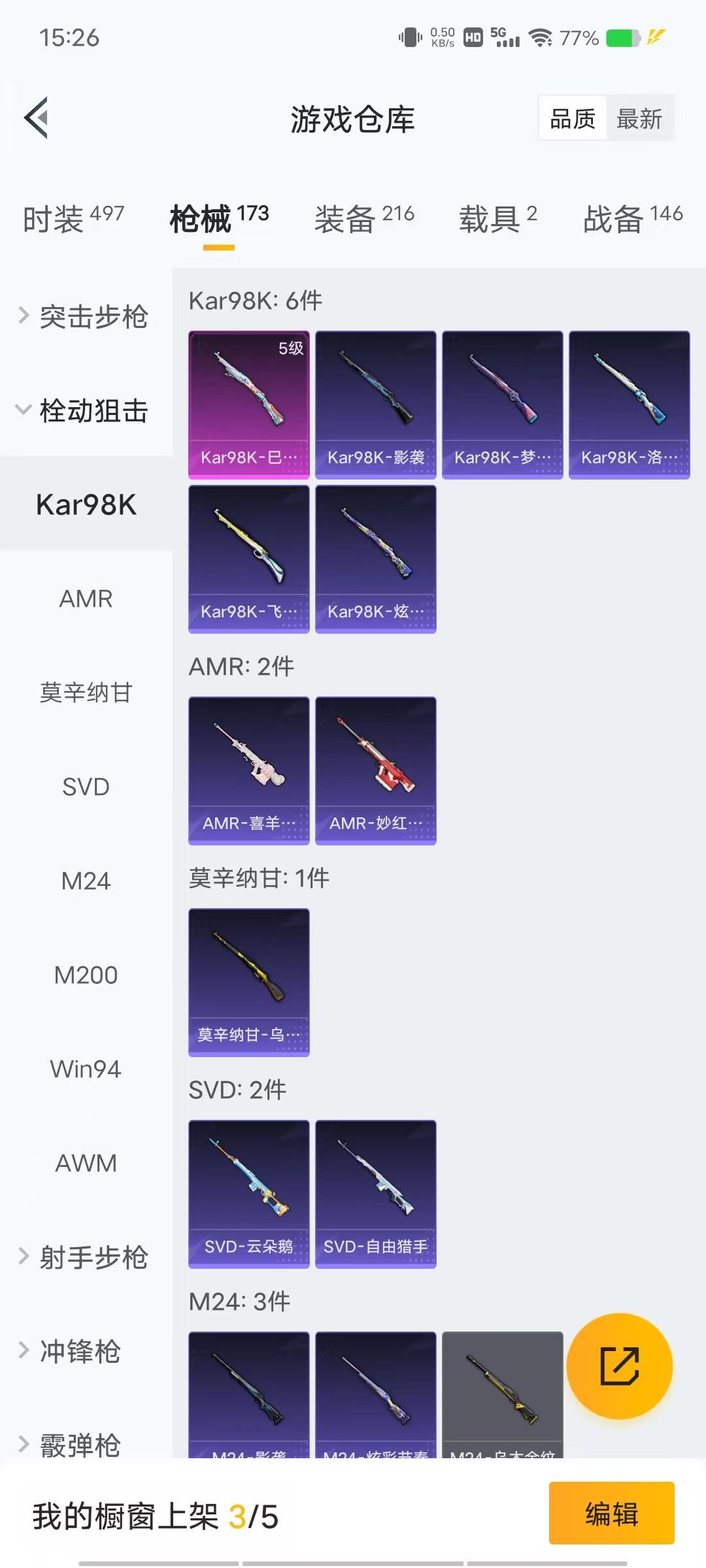View the SVD-云朵鹅 skin

(x=249, y=1194)
